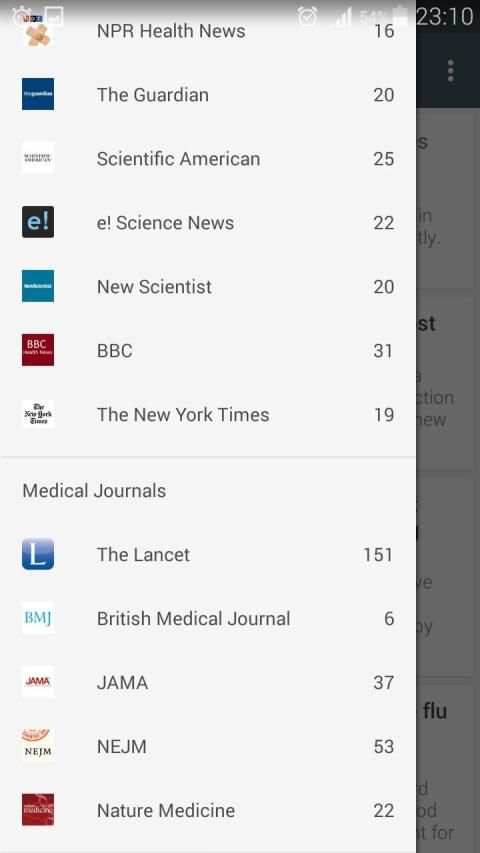Choose NEJM from the drawer
Viewport: 480px width, 853px height.
[x=208, y=746]
